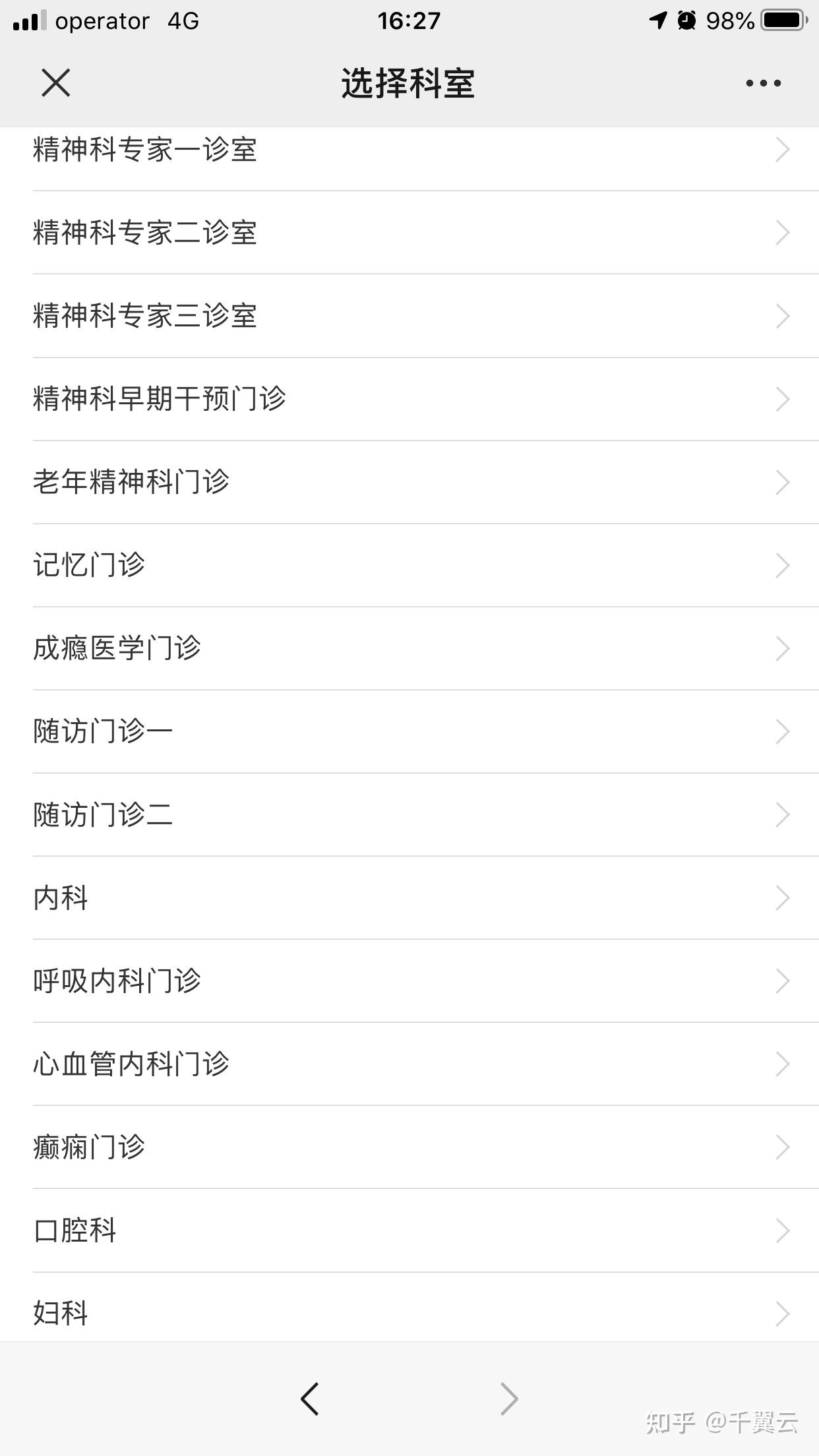819x1456 pixels.
Task: Pick 随访门诊二
Action: [104, 814]
